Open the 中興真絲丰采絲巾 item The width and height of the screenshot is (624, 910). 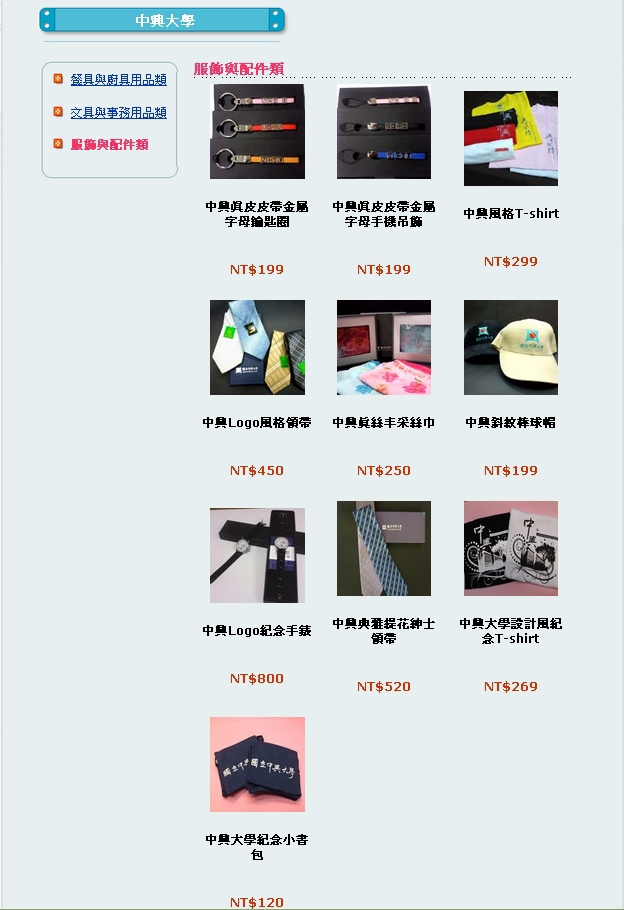384,347
